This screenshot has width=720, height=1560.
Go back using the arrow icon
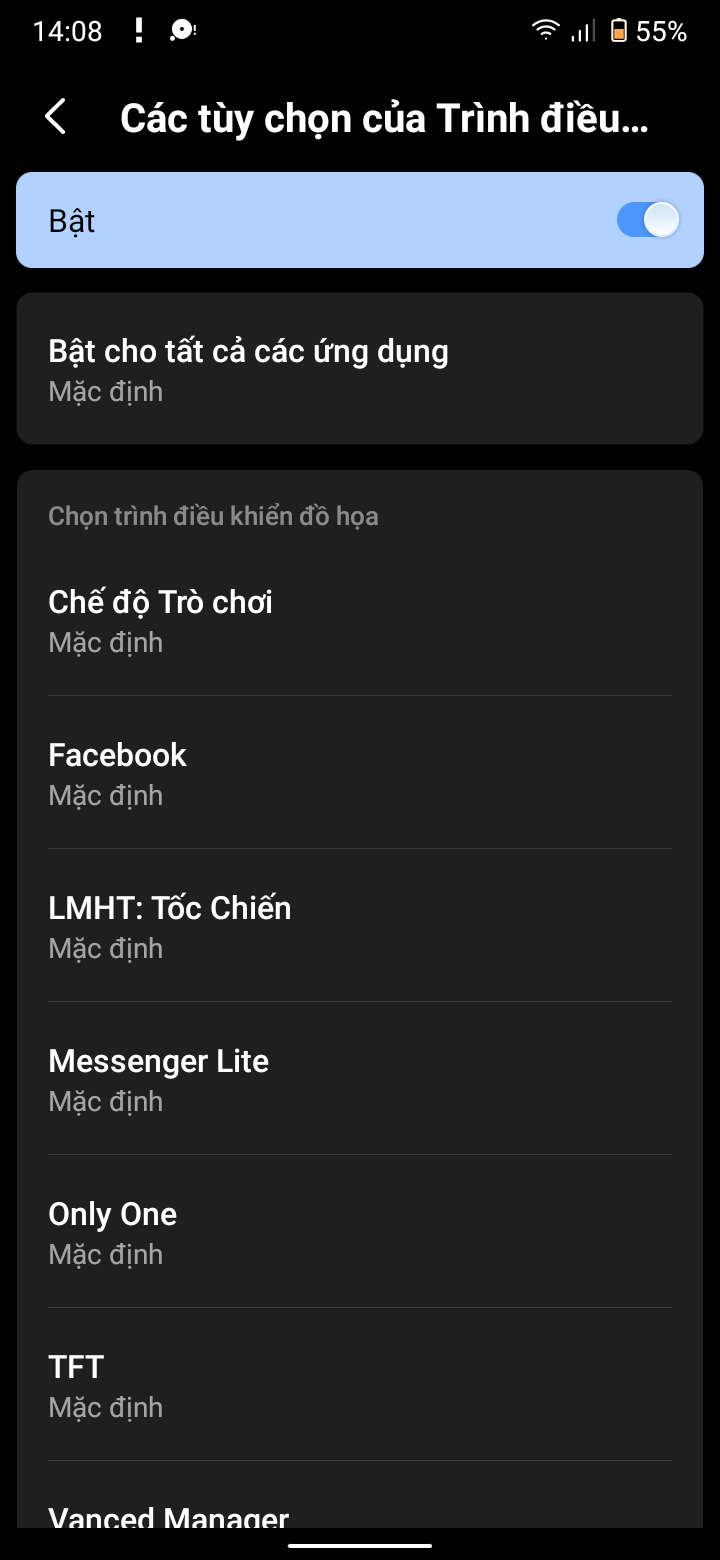coord(55,117)
